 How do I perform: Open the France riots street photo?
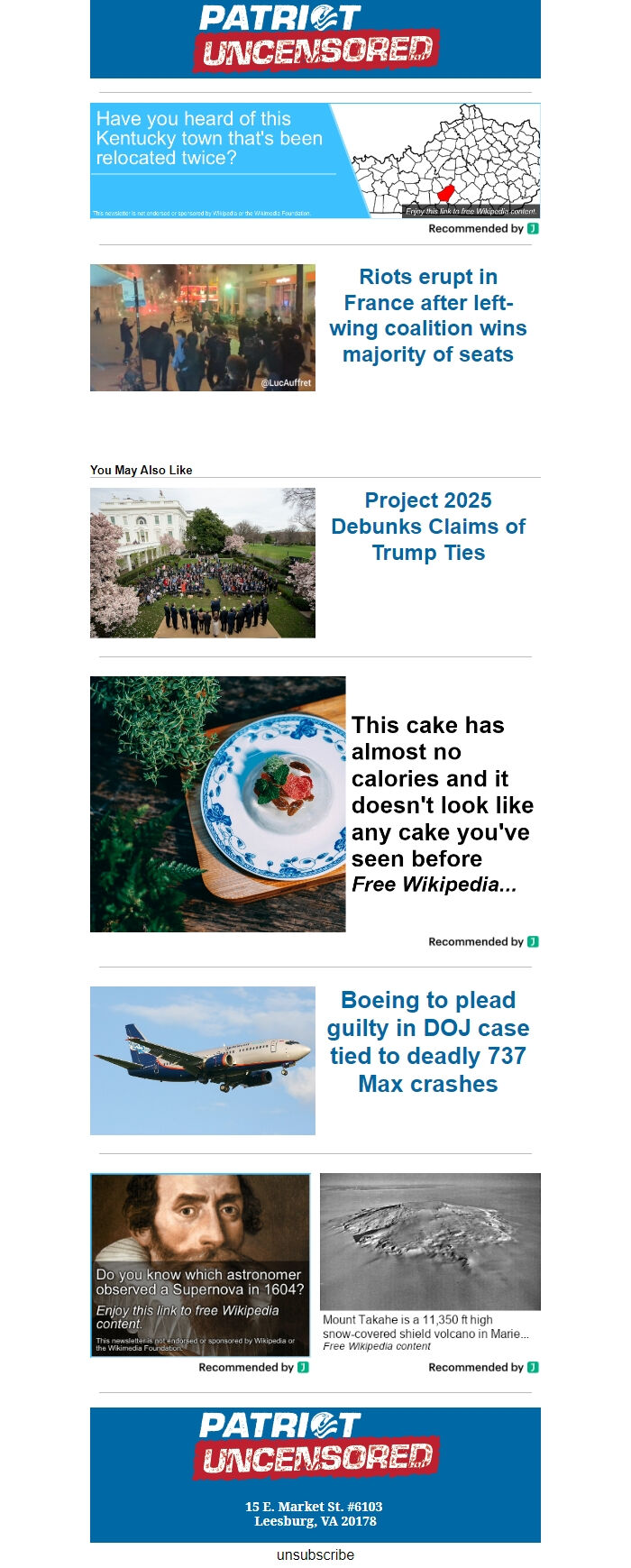tap(203, 327)
